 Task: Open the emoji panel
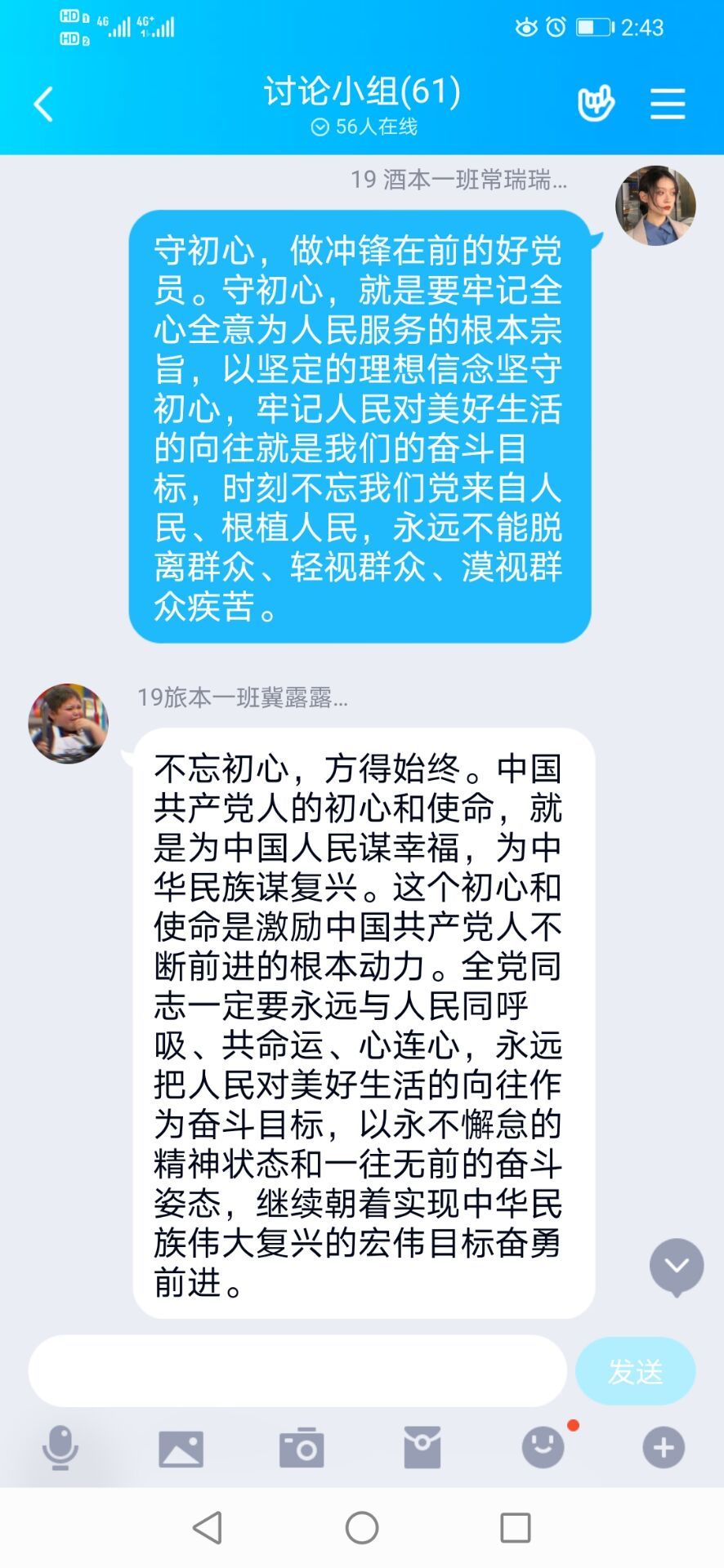[543, 1448]
